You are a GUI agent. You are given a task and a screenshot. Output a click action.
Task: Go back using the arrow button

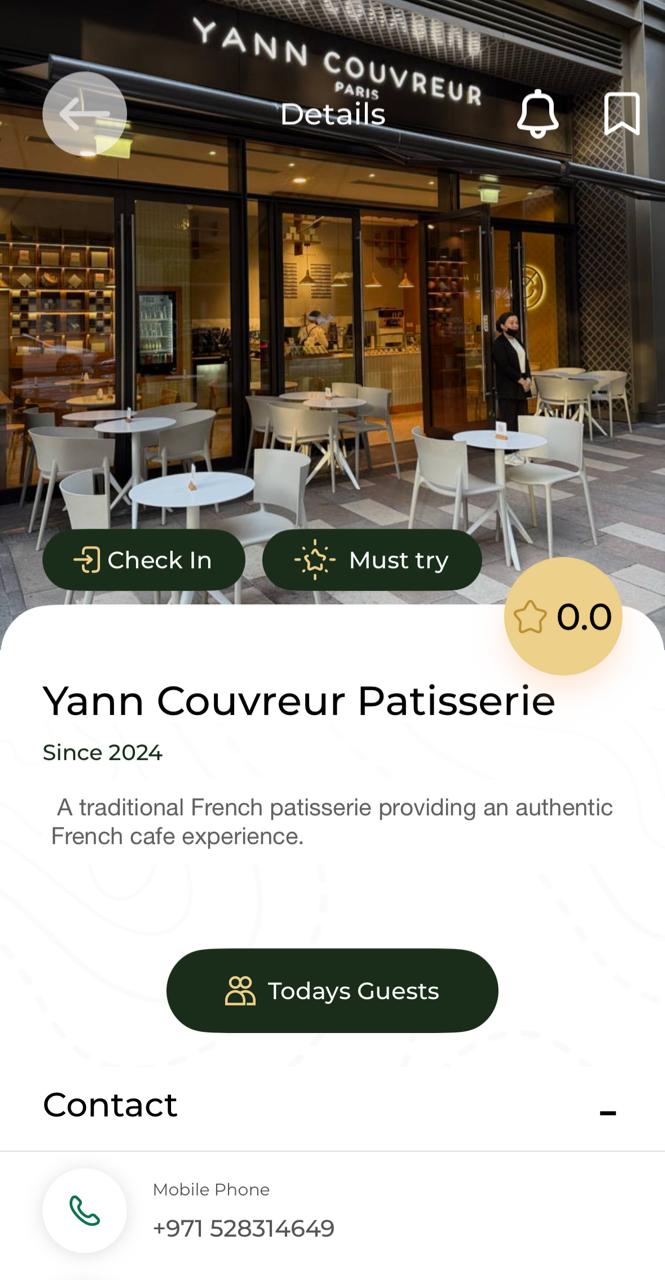click(x=85, y=114)
